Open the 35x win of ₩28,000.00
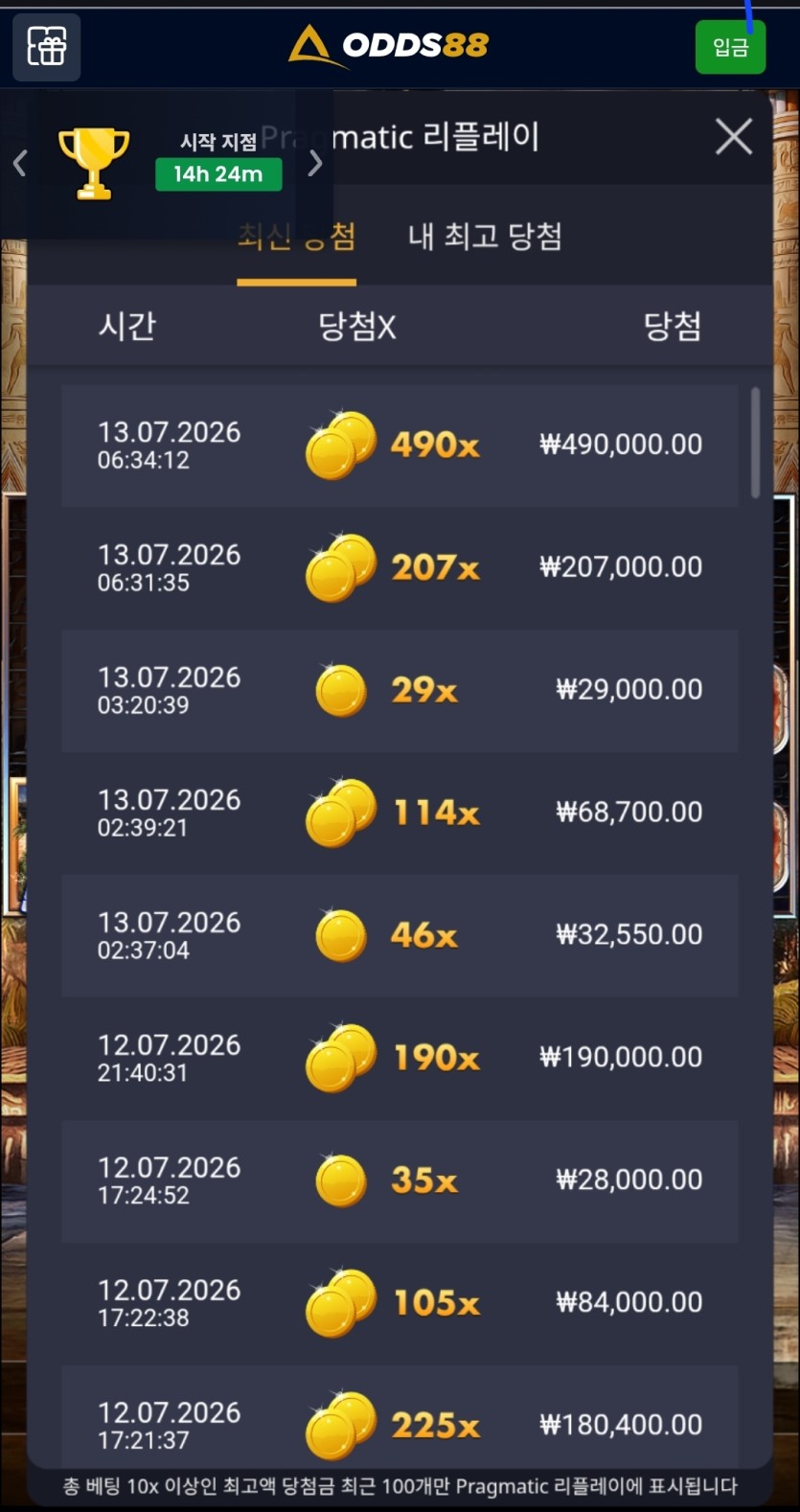Image resolution: width=800 pixels, height=1512 pixels. pyautogui.click(x=400, y=1181)
